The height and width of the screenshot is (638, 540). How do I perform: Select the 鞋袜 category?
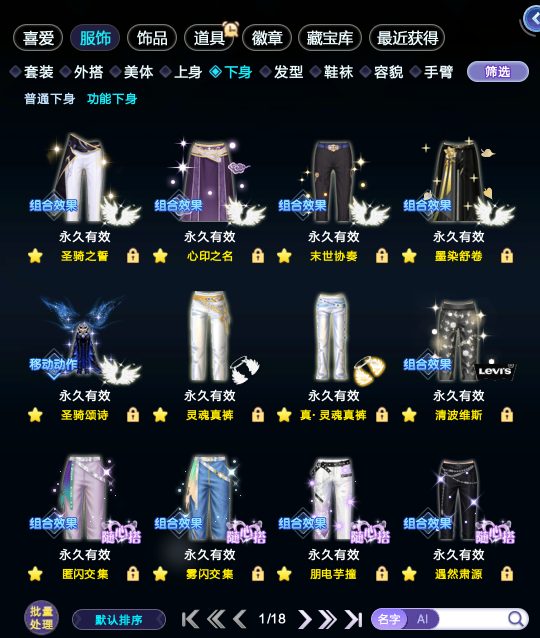pyautogui.click(x=332, y=72)
